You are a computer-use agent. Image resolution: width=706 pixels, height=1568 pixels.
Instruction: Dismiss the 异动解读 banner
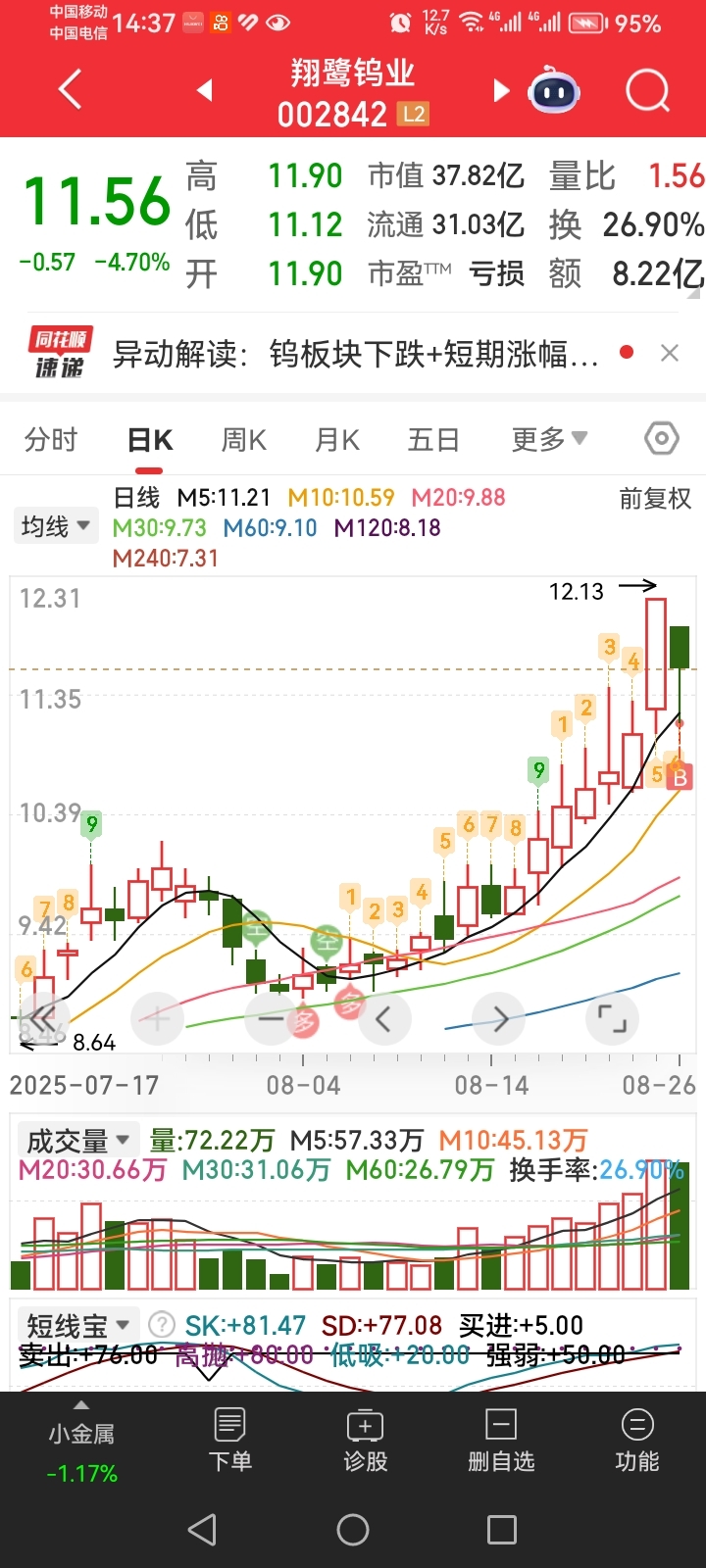[670, 353]
